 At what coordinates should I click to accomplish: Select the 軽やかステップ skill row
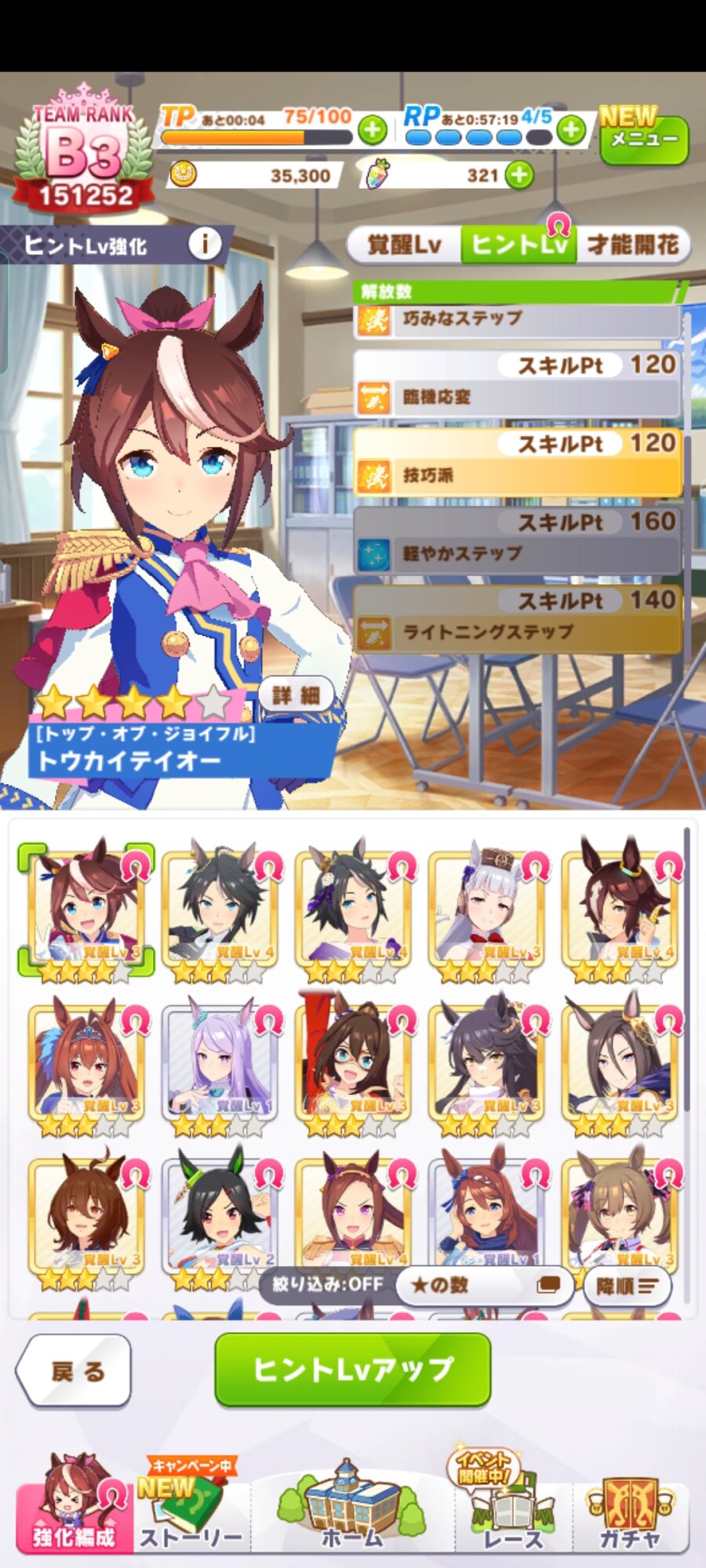[x=518, y=553]
